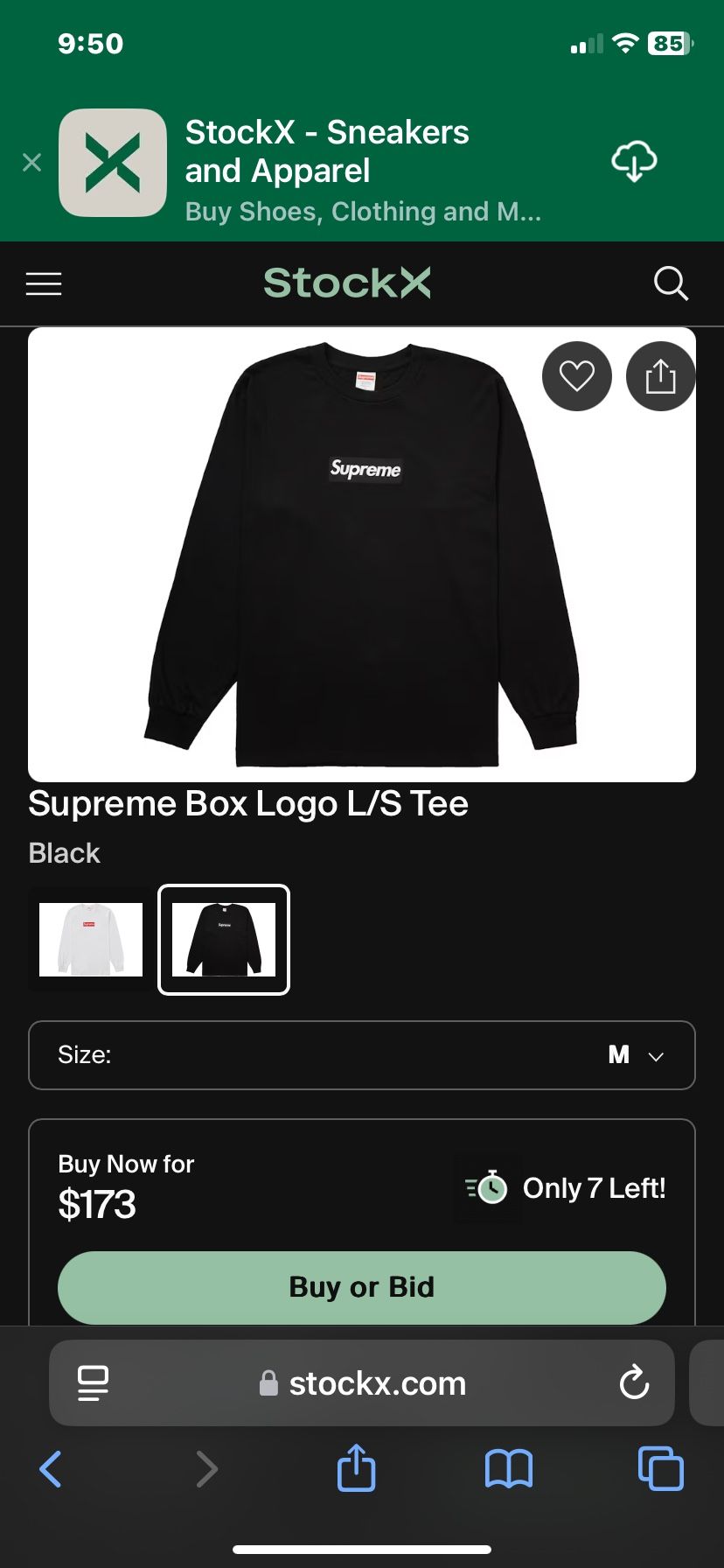Select the black colorway thumbnail
The image size is (724, 1568).
pos(224,940)
